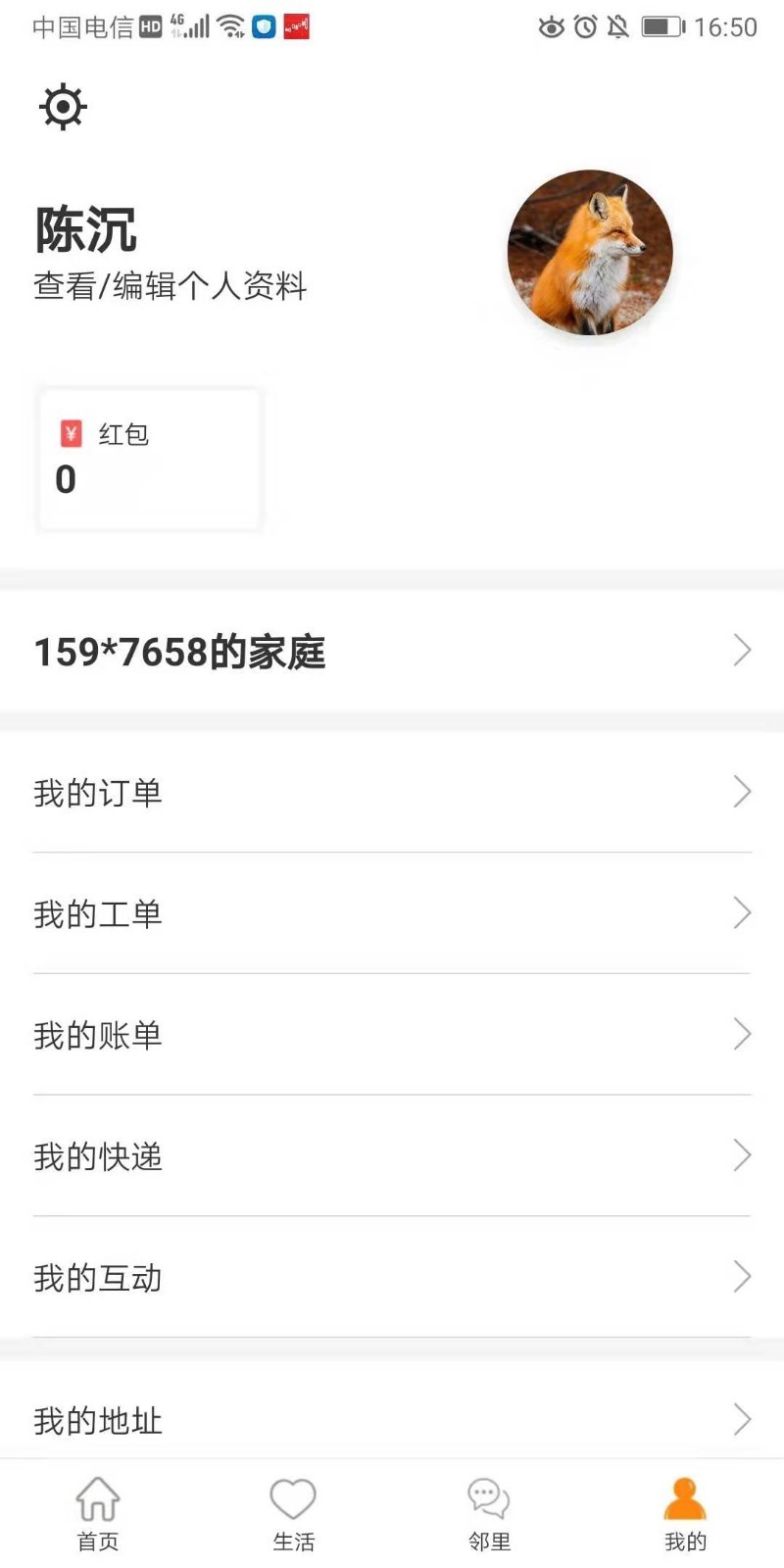
Task: Switch to the 生活 tab
Action: (x=293, y=1514)
